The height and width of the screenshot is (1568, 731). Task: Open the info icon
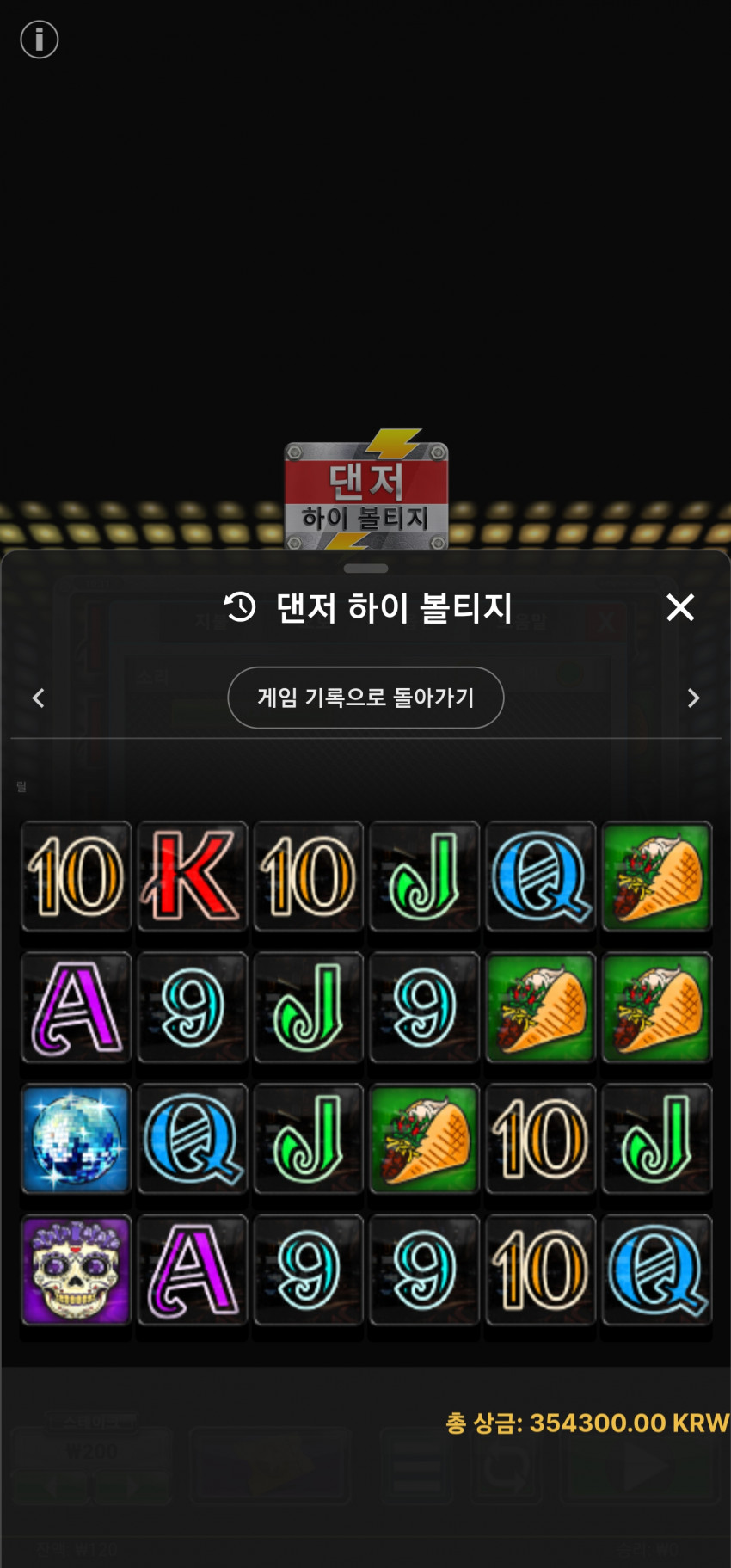(x=40, y=40)
